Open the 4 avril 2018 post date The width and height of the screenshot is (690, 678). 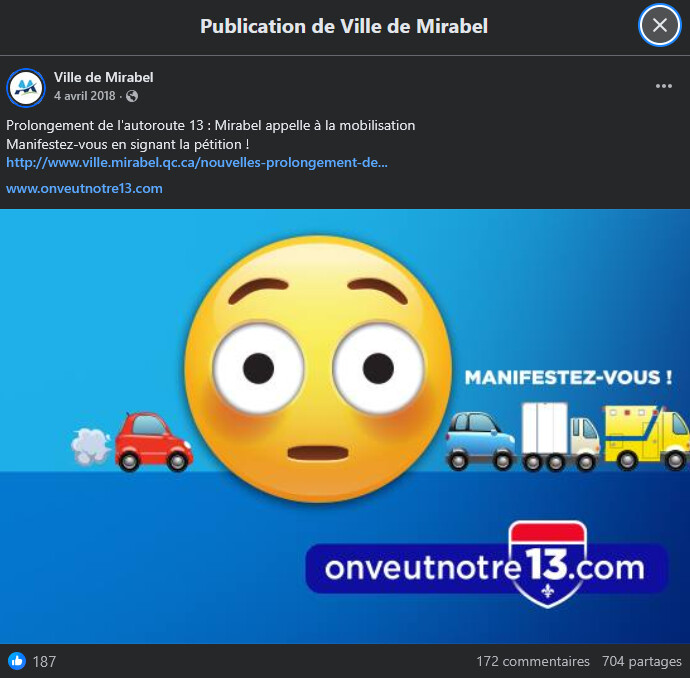click(x=86, y=96)
